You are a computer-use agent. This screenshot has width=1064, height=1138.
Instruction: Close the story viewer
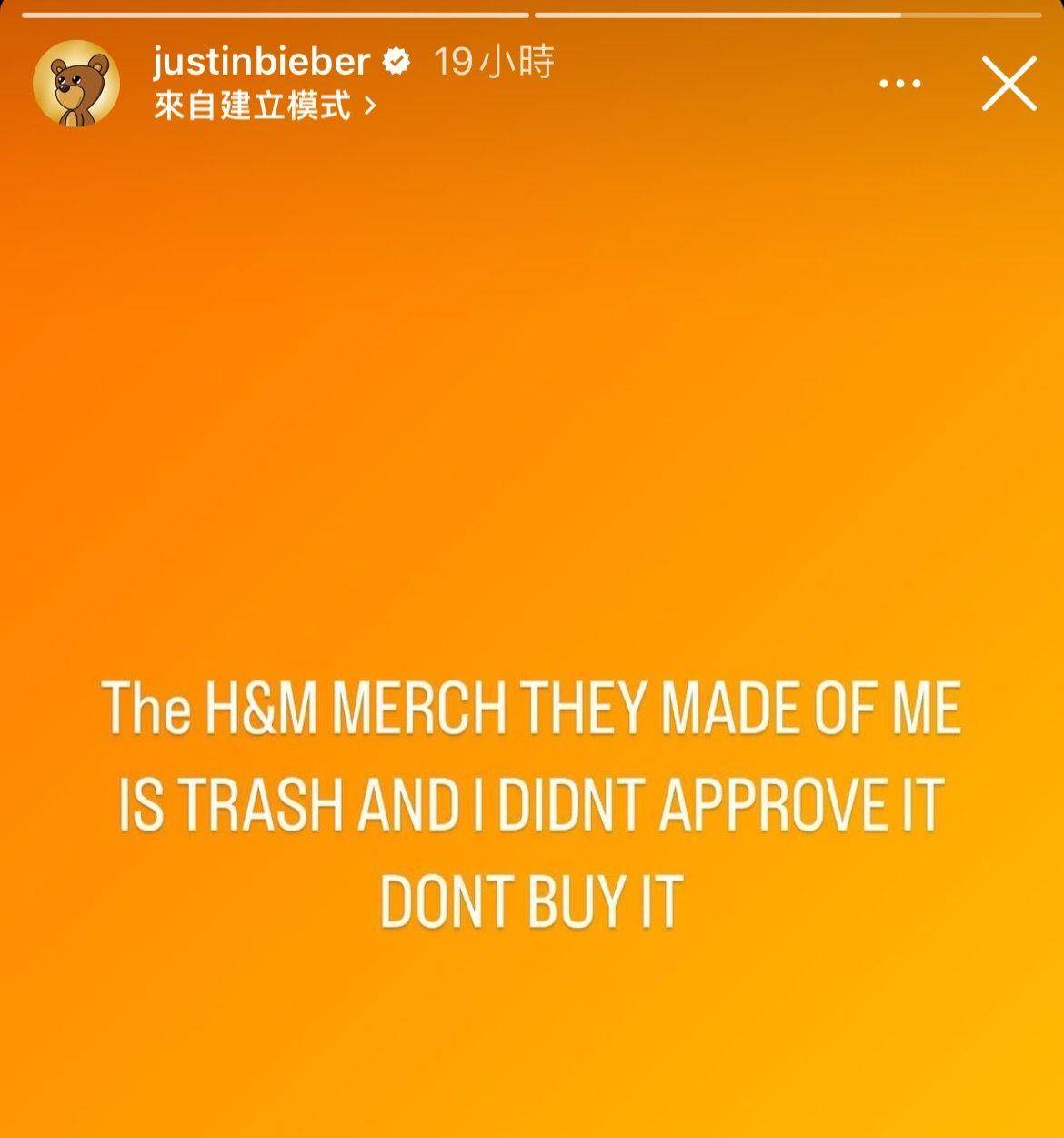click(1009, 84)
